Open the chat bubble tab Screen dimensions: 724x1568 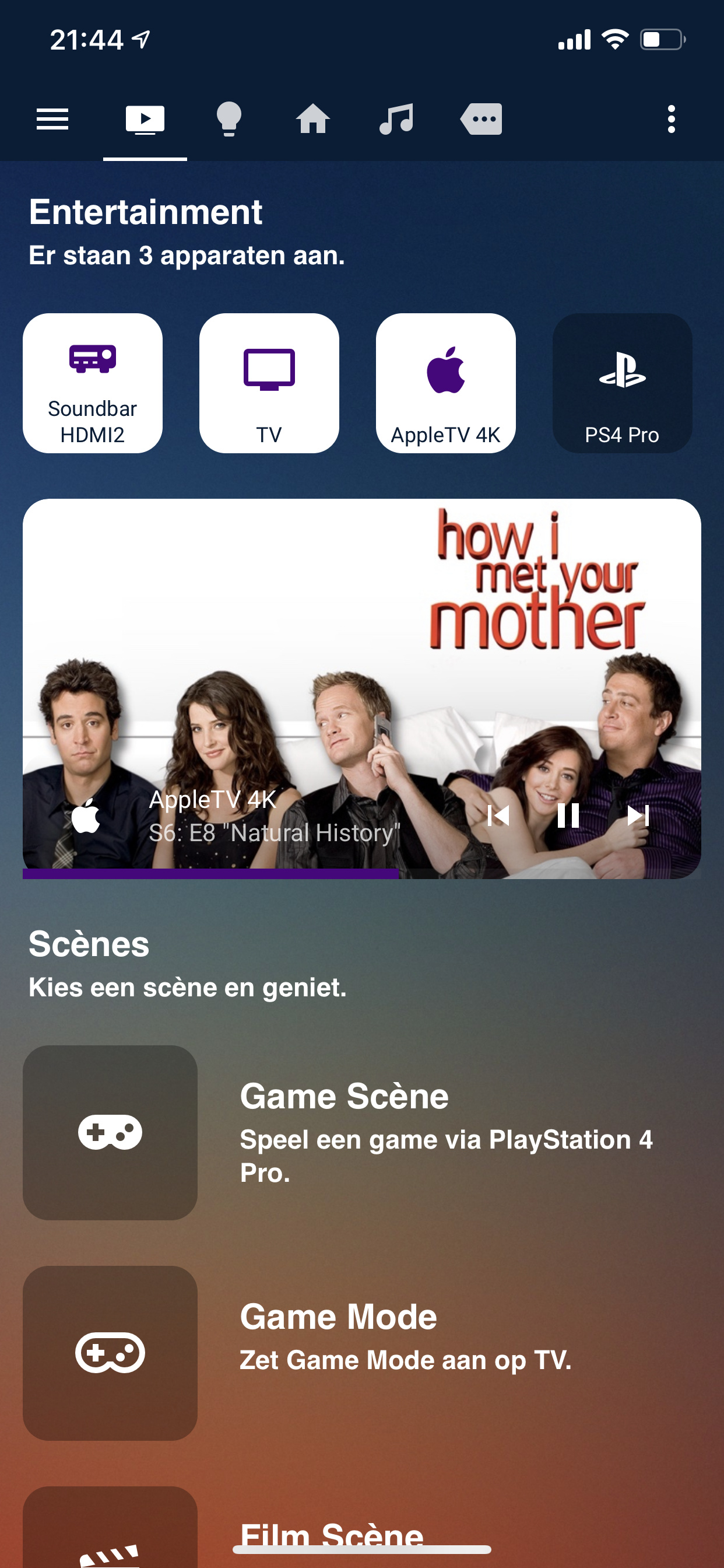click(x=482, y=120)
